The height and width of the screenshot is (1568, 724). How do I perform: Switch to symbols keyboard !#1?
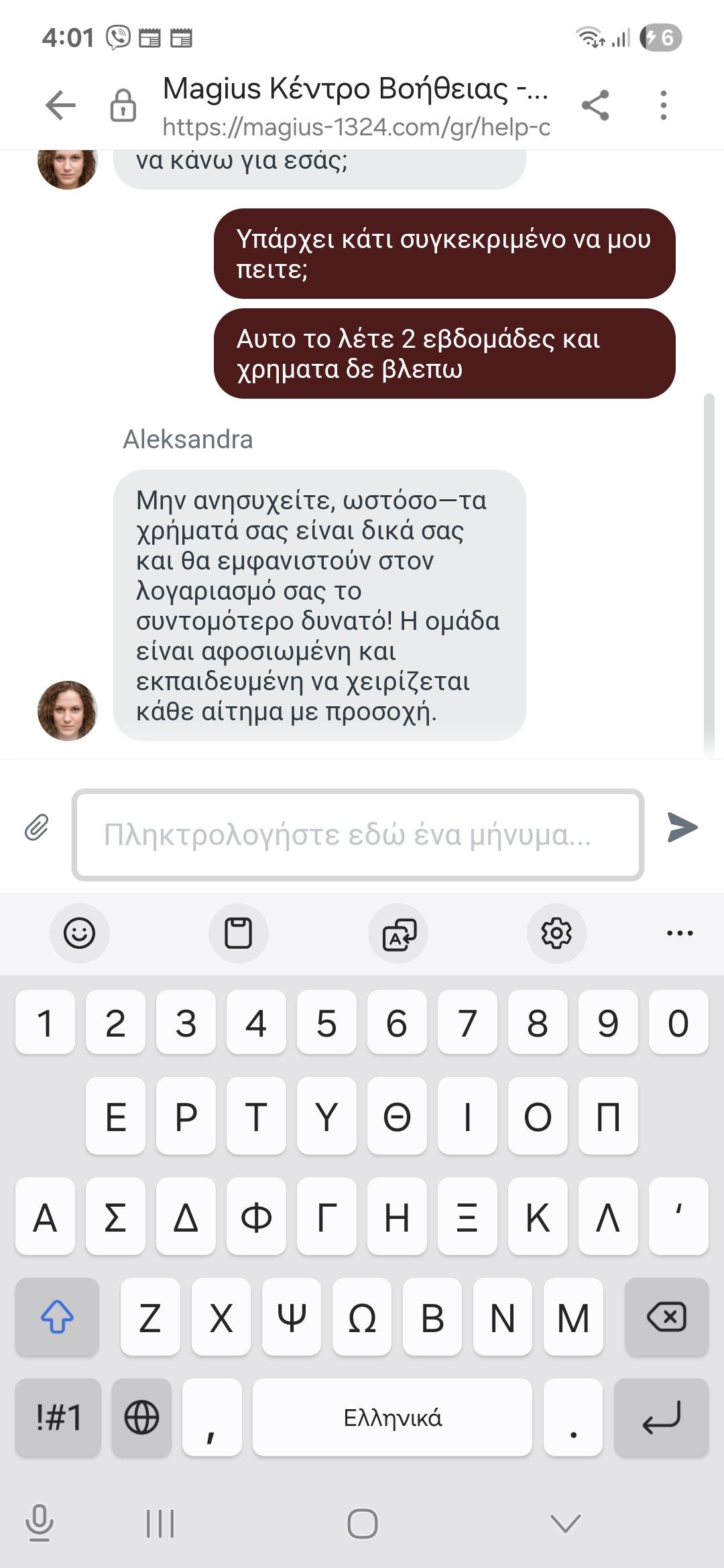[58, 1417]
